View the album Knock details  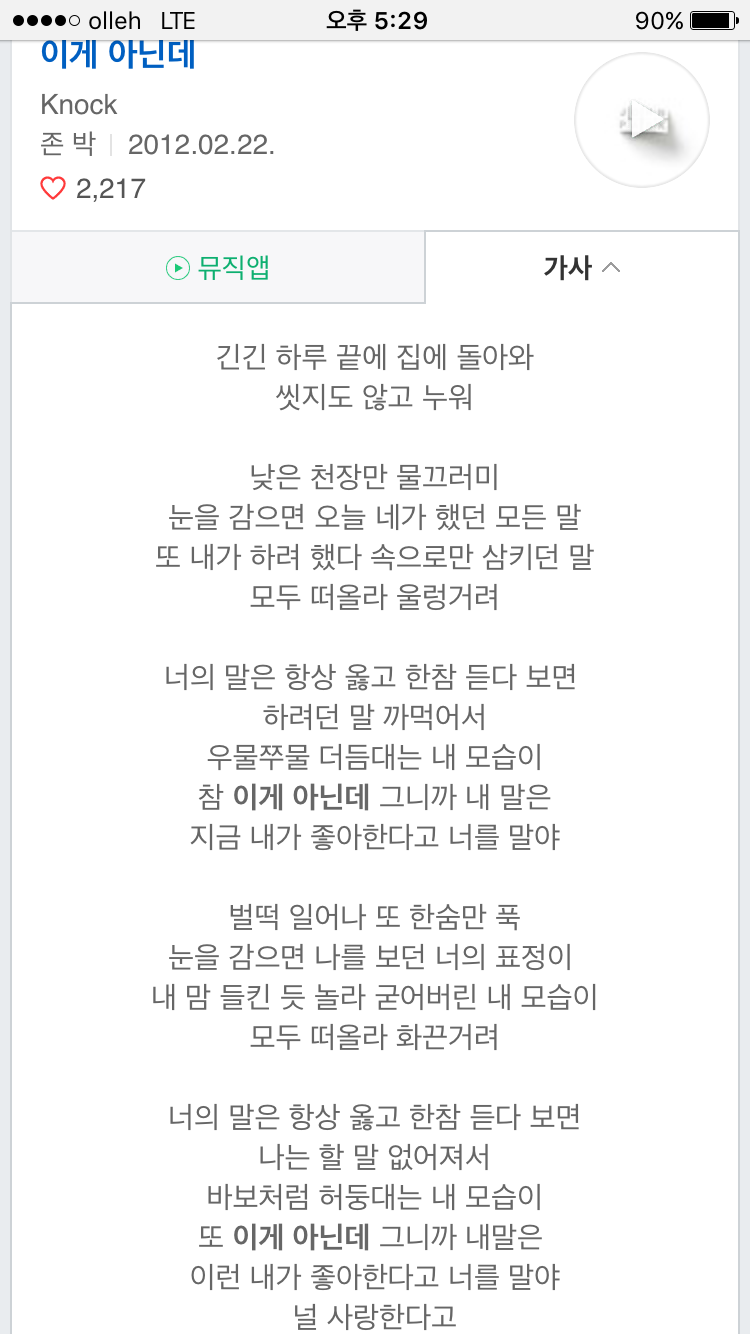[78, 104]
